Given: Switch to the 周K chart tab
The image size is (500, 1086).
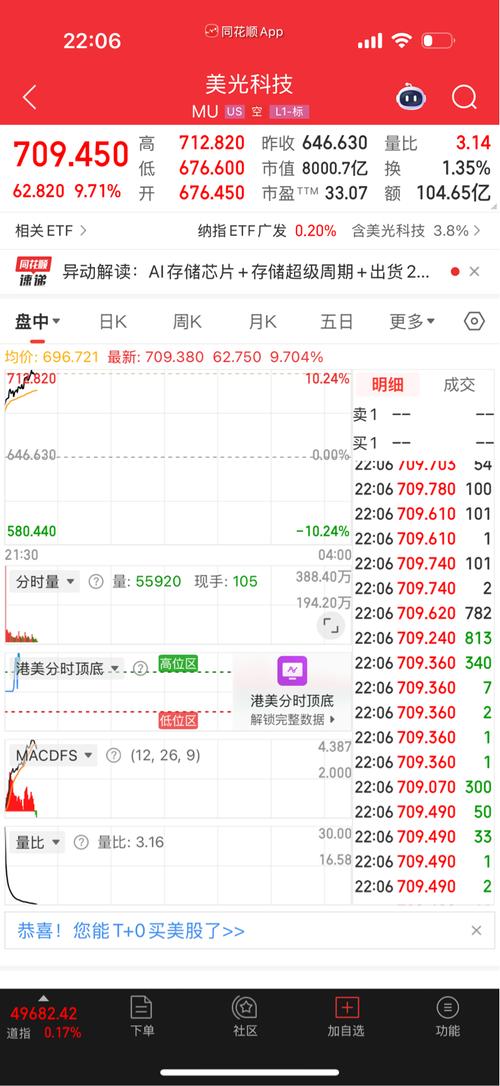Looking at the screenshot, I should tap(187, 321).
